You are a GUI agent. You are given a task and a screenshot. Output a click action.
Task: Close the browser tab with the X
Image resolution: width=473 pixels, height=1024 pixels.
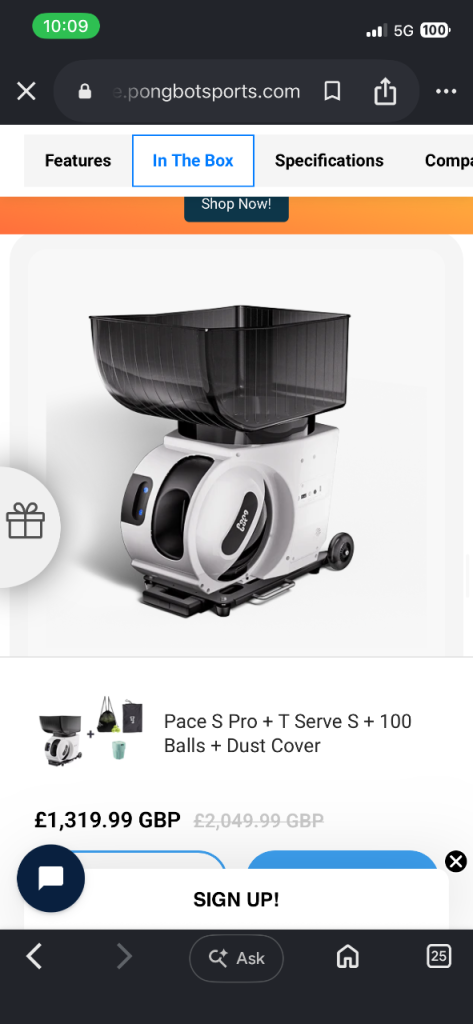click(x=26, y=91)
